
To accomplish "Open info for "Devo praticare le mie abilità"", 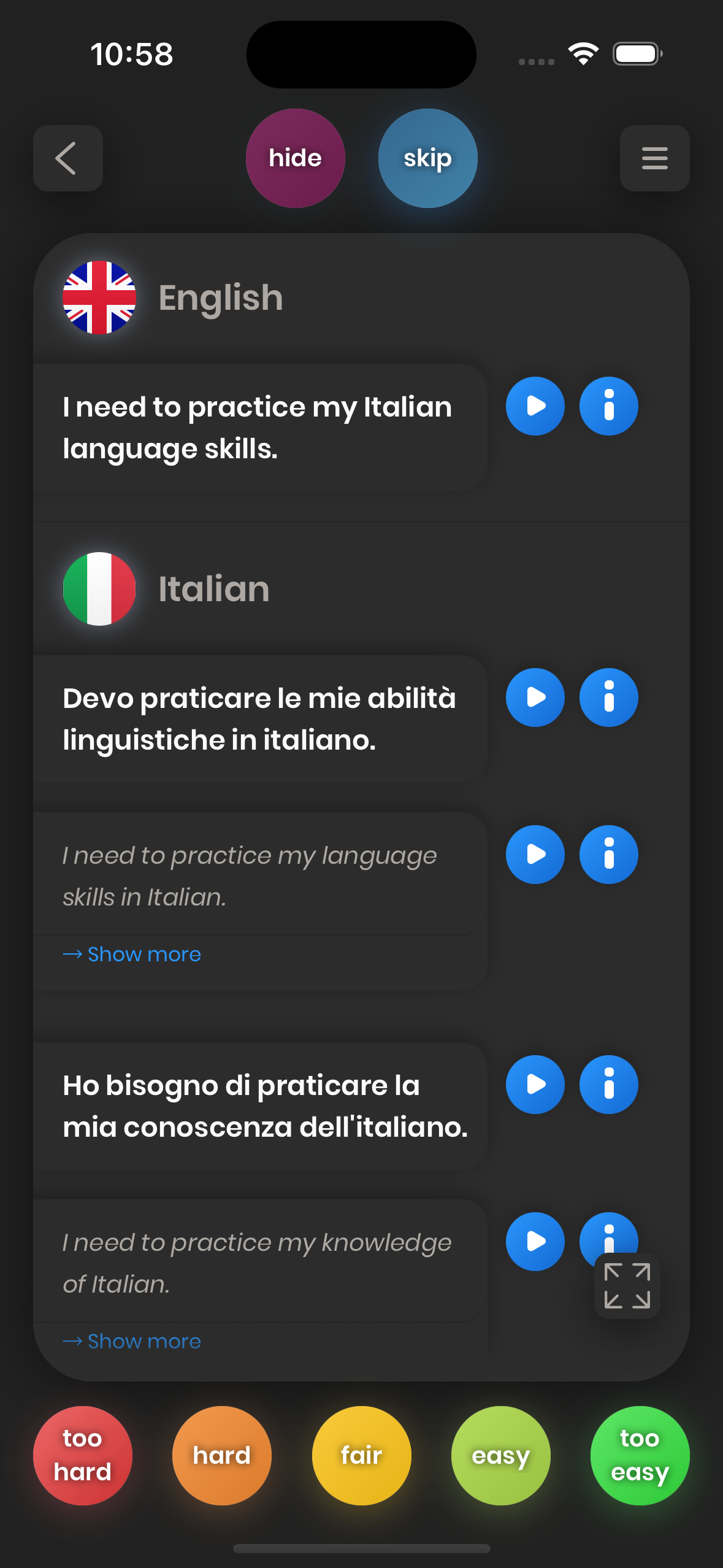I will coord(608,698).
